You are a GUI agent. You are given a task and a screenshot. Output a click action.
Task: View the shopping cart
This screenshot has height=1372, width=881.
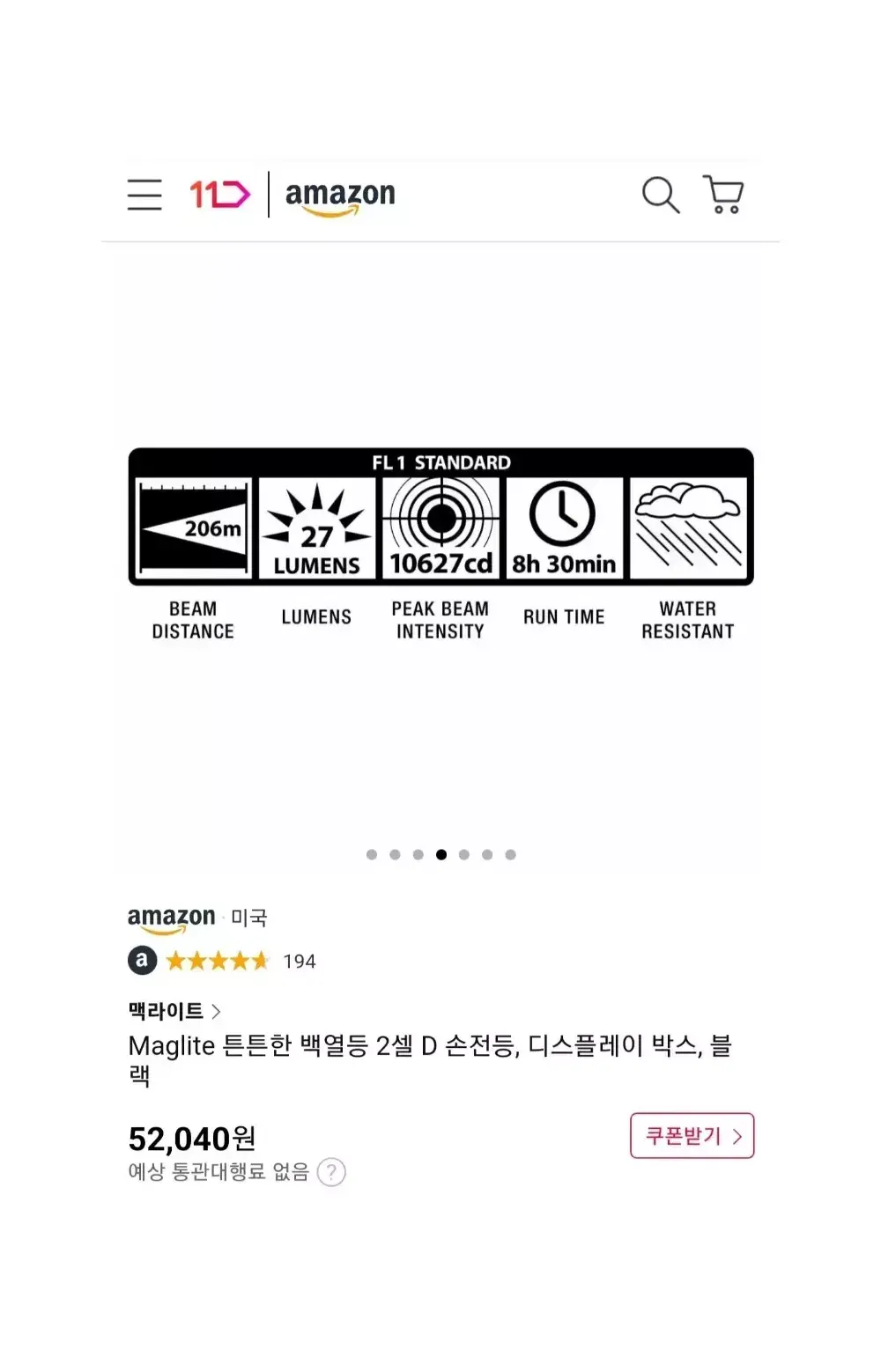(x=723, y=195)
